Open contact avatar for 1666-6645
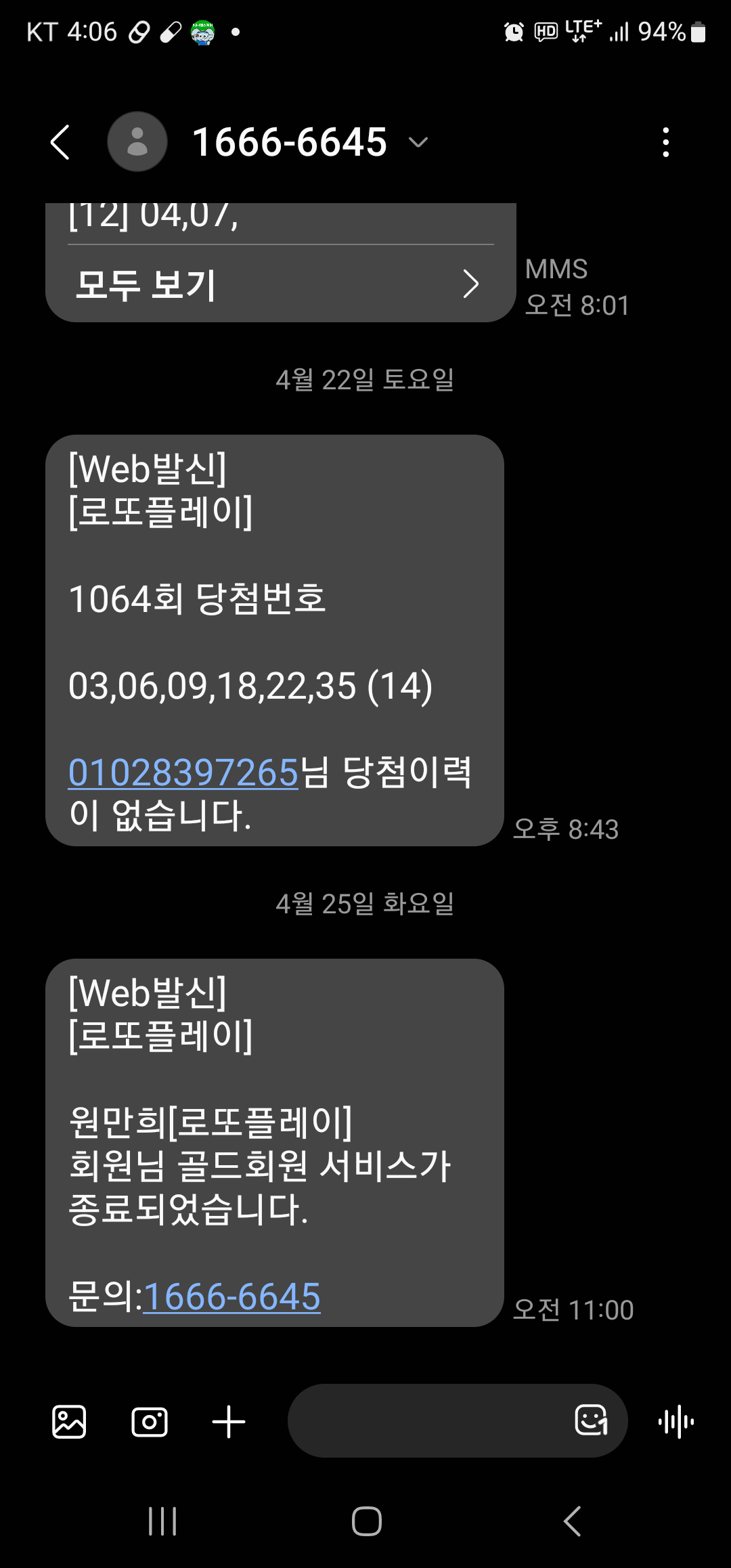The width and height of the screenshot is (731, 1568). point(137,142)
